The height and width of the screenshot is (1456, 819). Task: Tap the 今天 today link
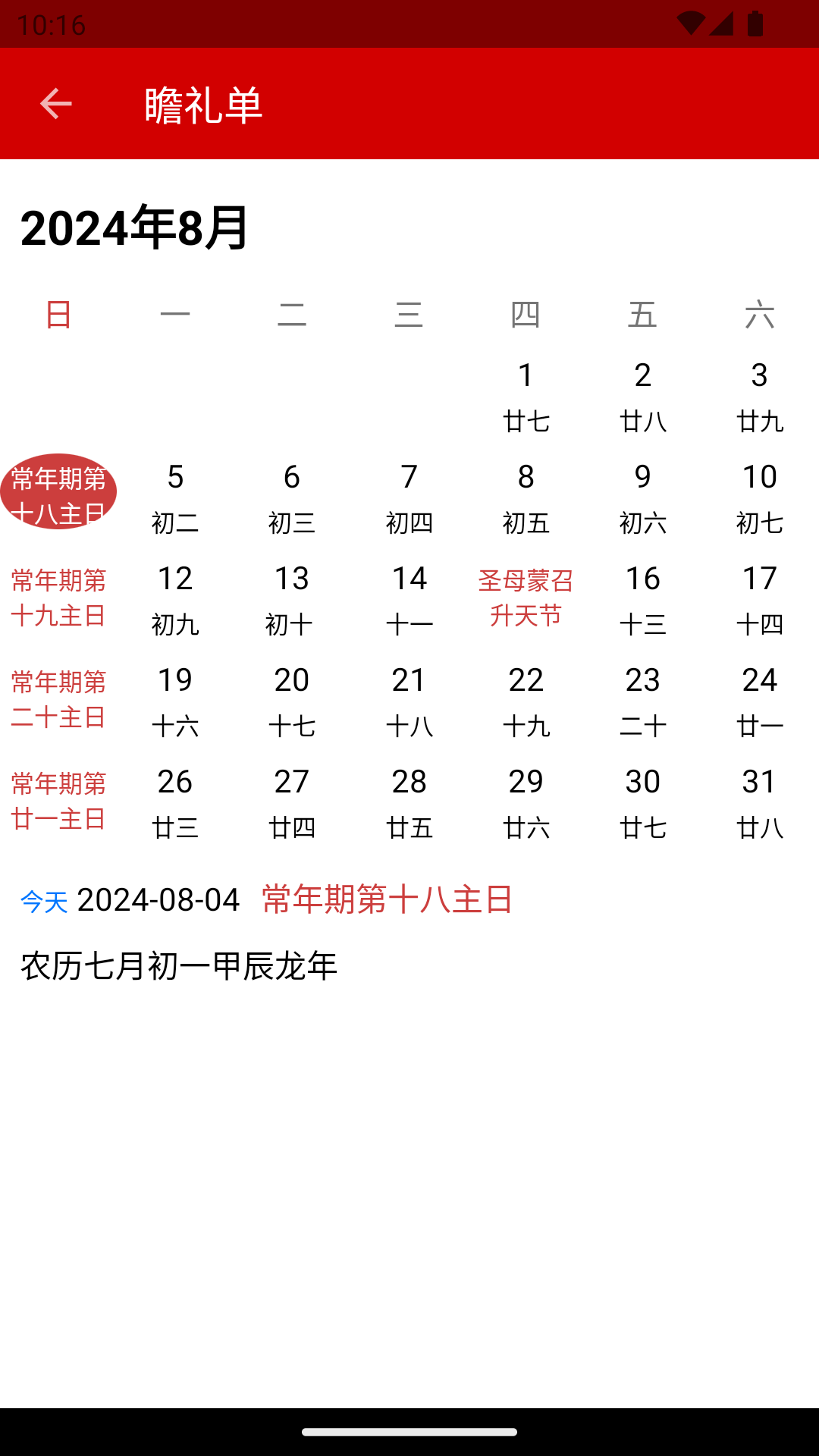[x=44, y=902]
